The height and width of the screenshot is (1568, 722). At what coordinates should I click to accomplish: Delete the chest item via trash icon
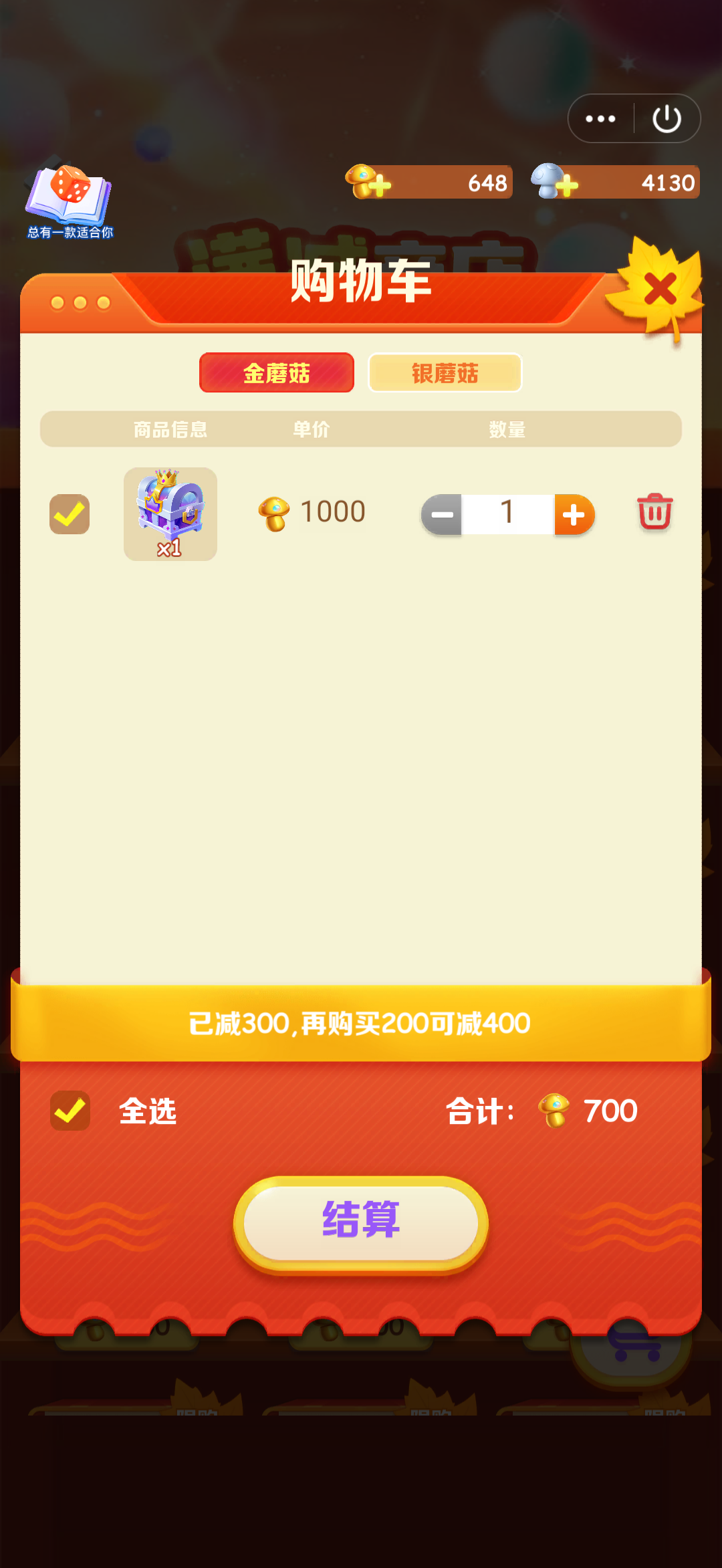[x=654, y=513]
